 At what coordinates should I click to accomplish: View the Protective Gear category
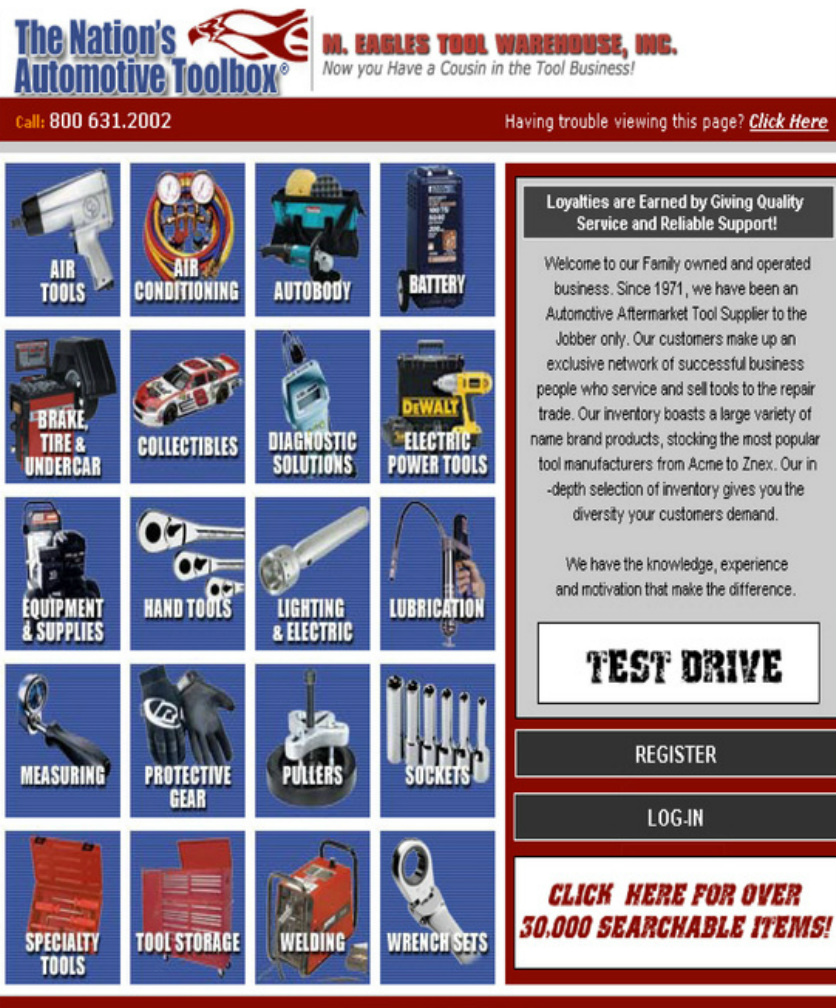click(x=187, y=740)
